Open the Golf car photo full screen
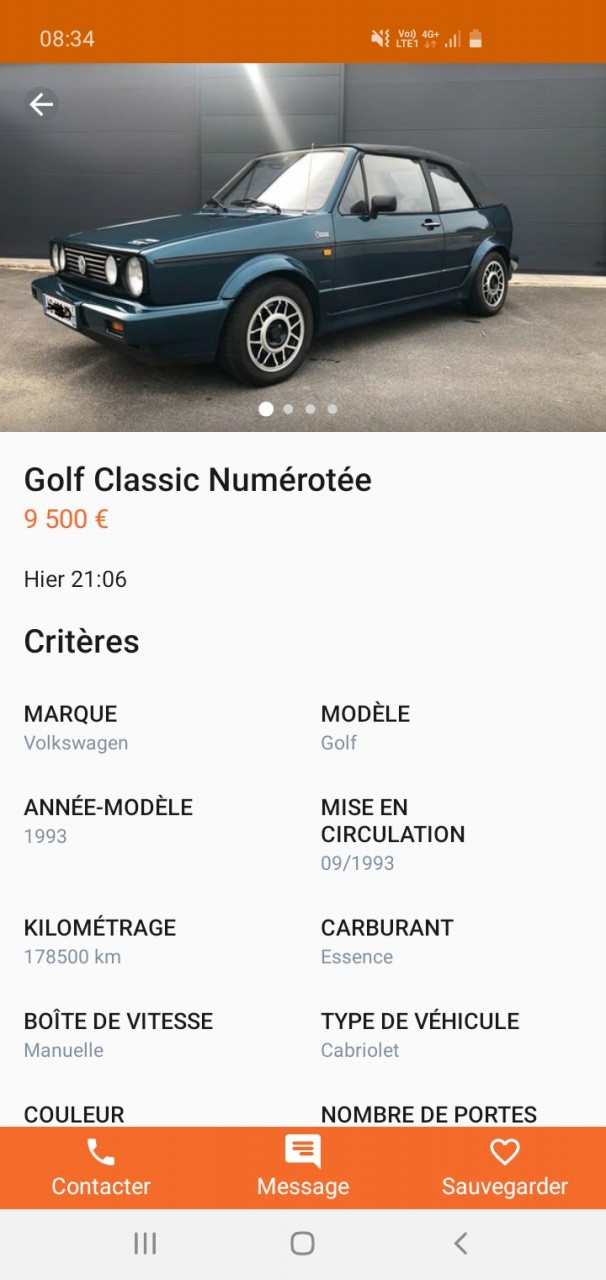Screen dimensions: 606x1280 tap(303, 250)
